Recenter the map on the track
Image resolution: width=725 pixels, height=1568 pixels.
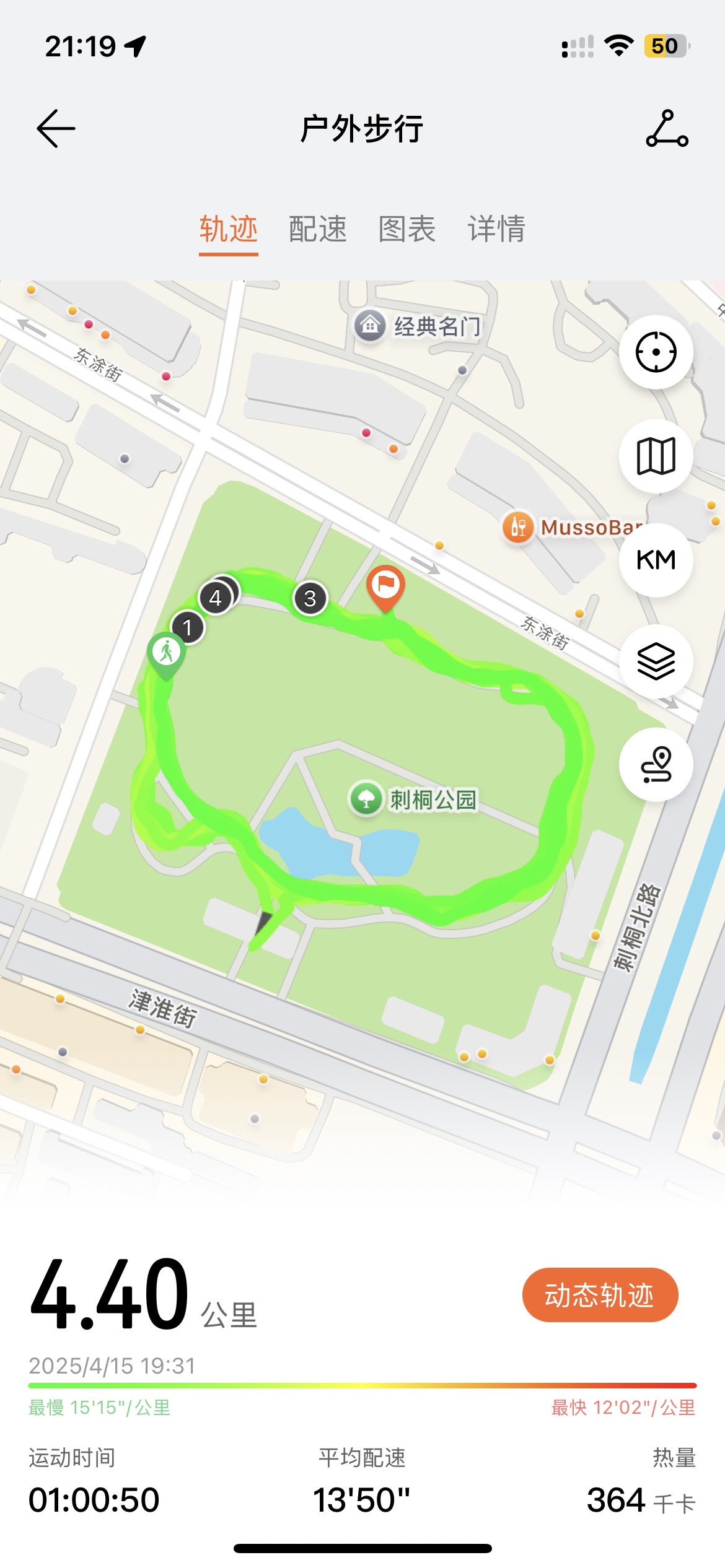[x=656, y=352]
